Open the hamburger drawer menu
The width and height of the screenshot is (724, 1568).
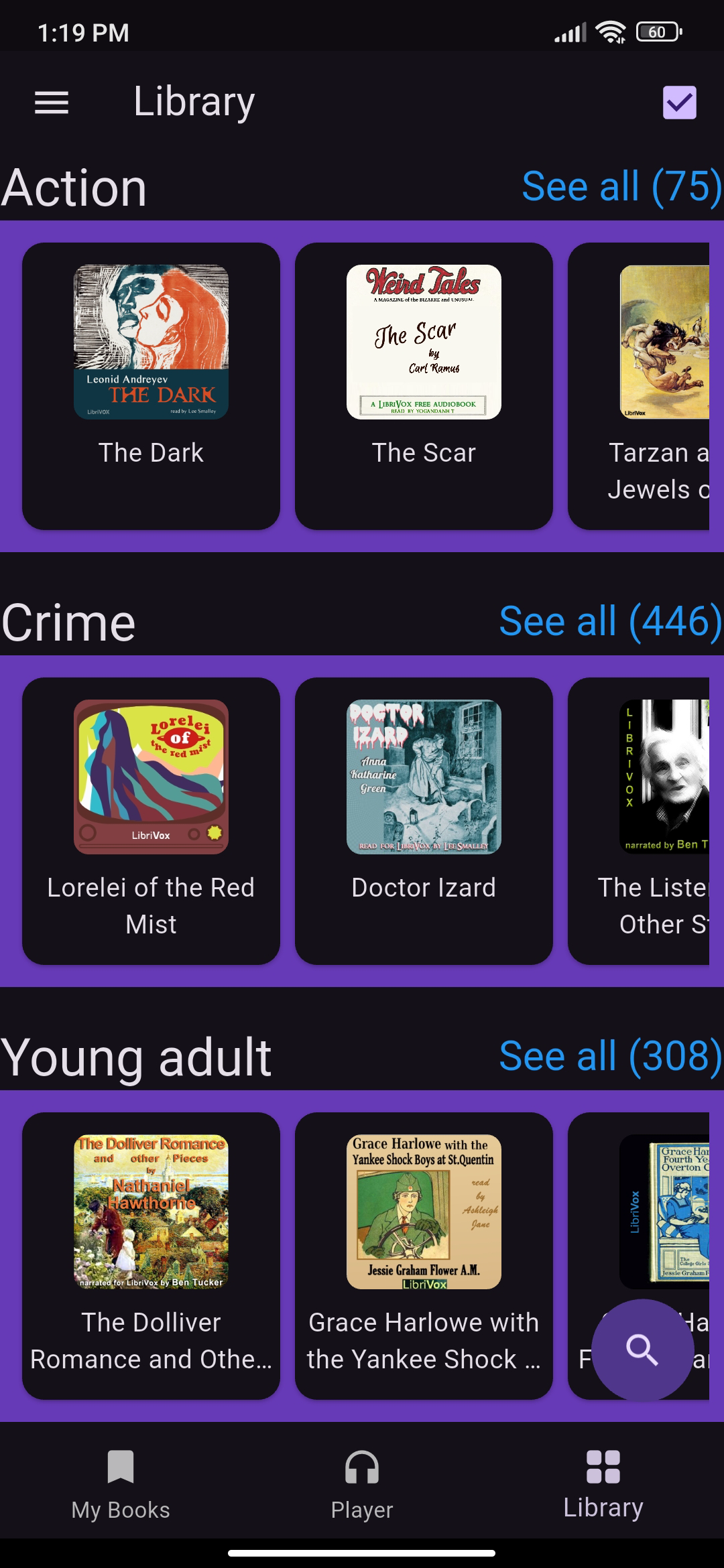(52, 103)
